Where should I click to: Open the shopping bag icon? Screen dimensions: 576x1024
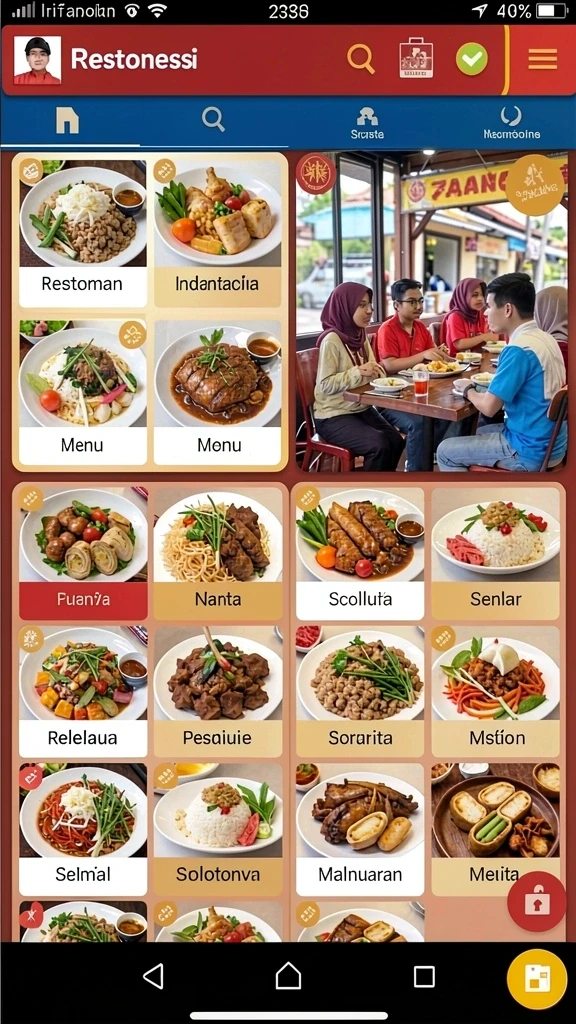pyautogui.click(x=416, y=58)
